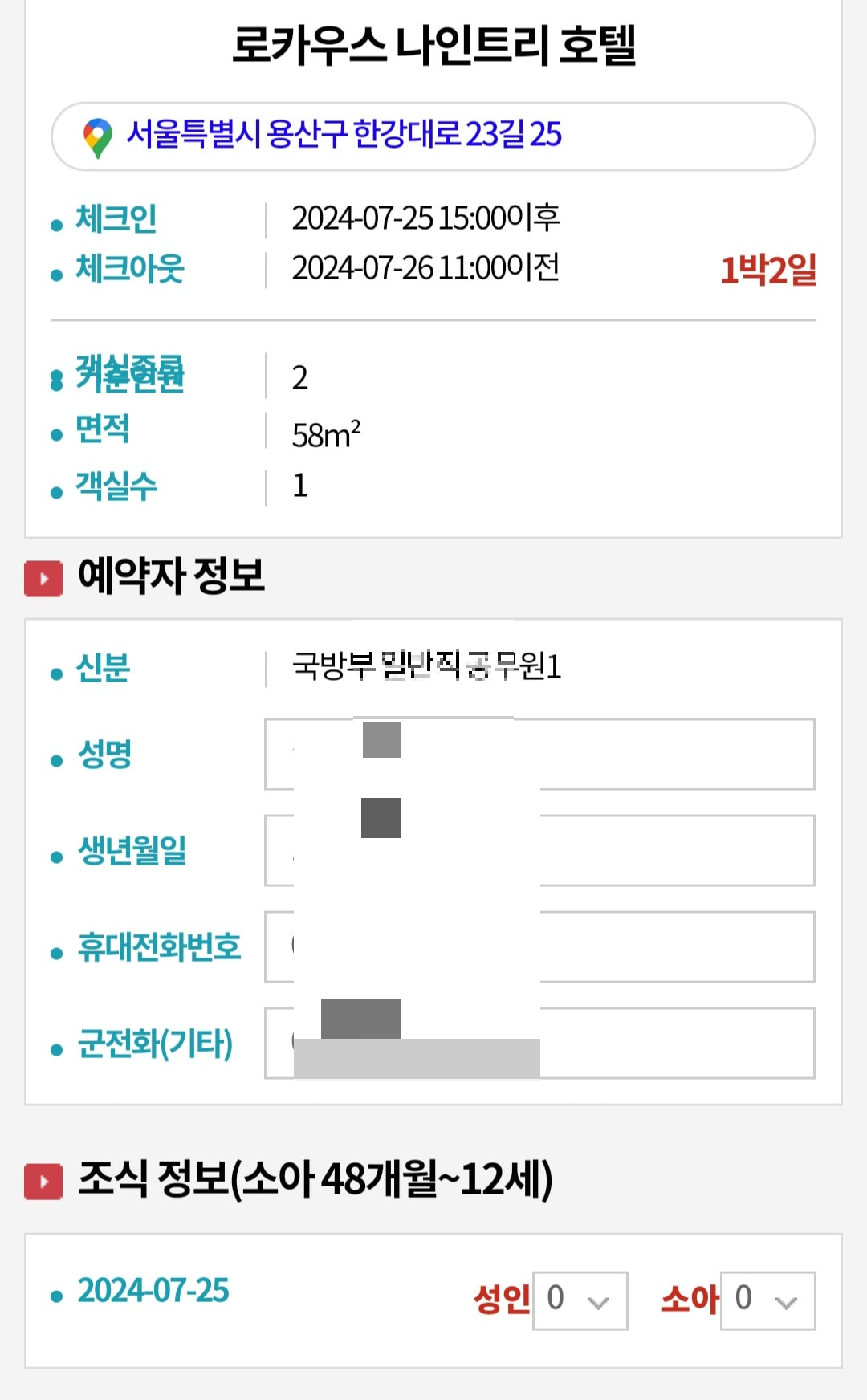Click the 1박2일 stay duration label
Viewport: 867px width, 1400px height.
[x=769, y=271]
